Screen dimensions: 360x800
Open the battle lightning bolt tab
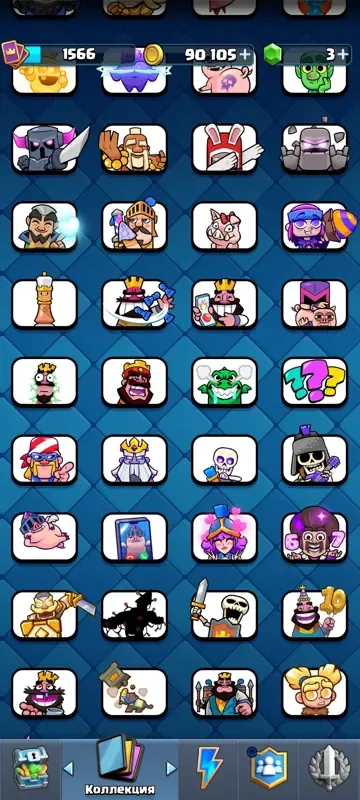point(209,768)
